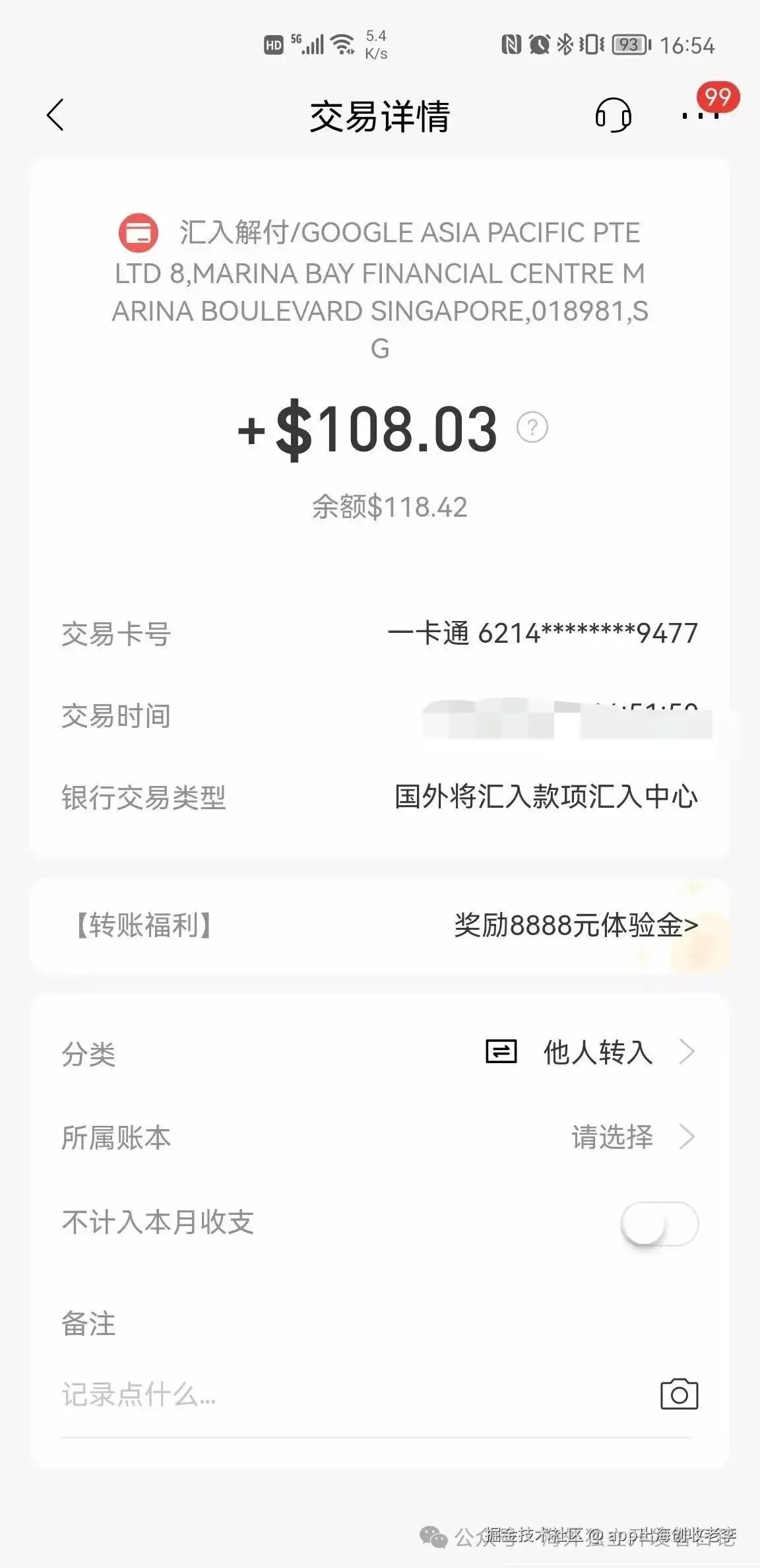Contact customer service via headset icon
Image resolution: width=760 pixels, height=1568 pixels.
click(613, 115)
